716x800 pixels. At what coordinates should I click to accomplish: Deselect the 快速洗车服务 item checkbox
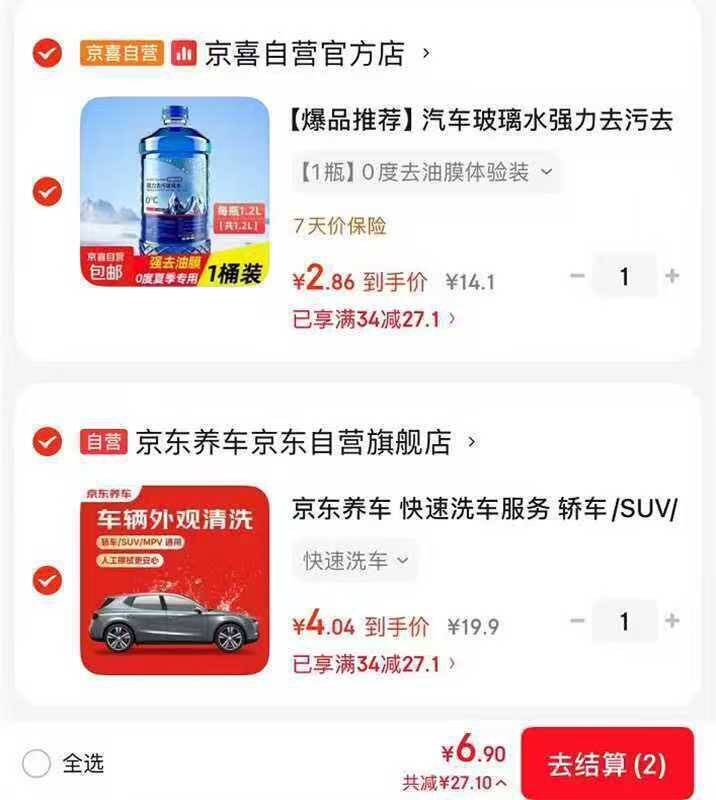(47, 580)
